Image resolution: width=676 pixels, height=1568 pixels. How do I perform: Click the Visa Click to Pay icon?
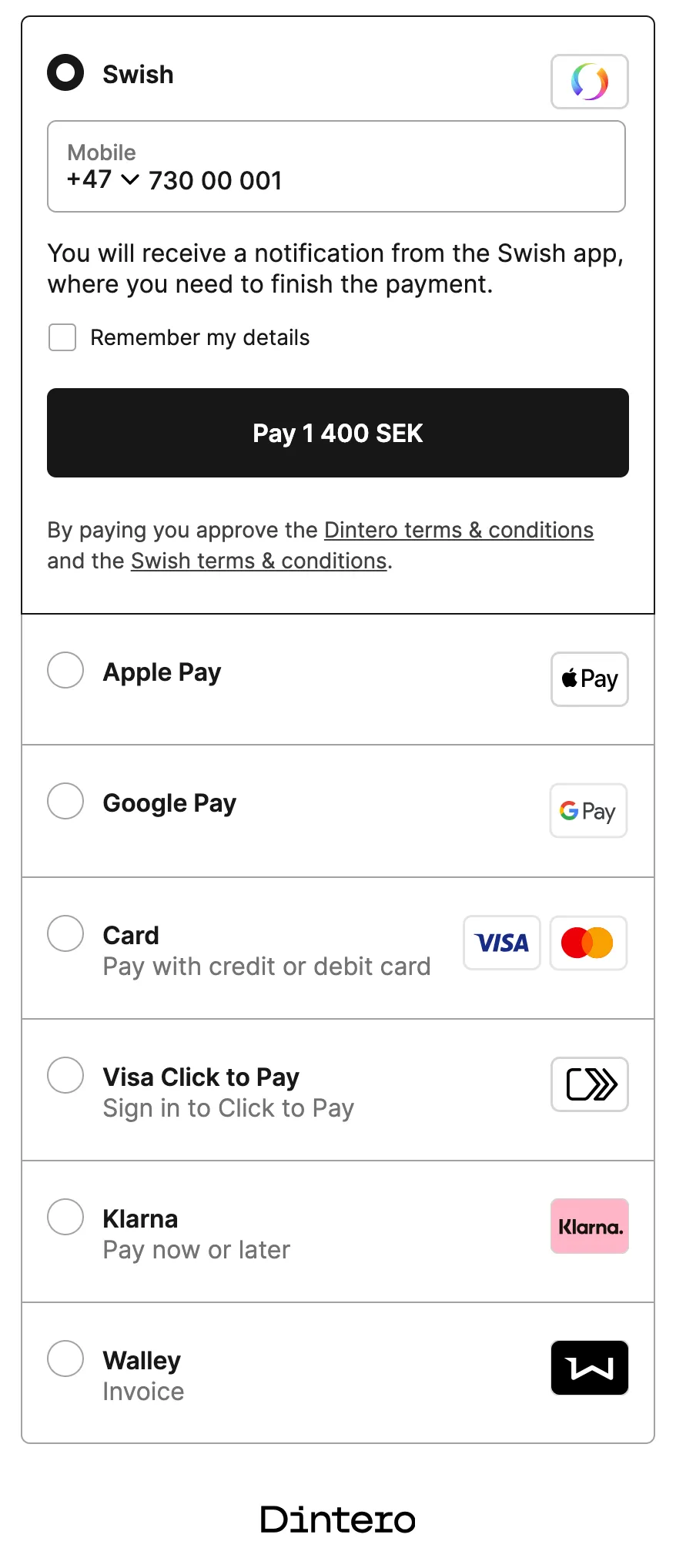[x=589, y=1085]
